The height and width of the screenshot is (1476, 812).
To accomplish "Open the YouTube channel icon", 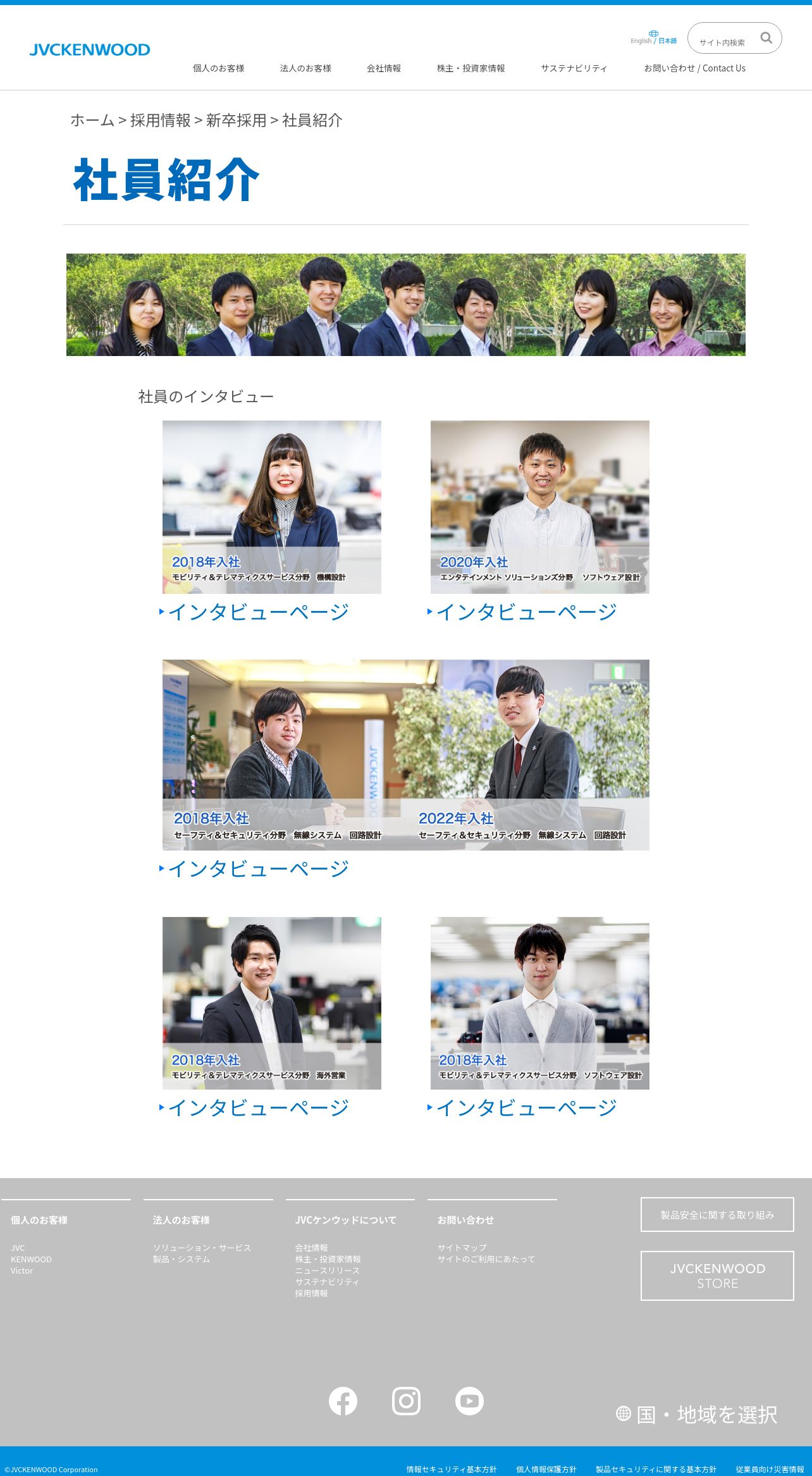I will tap(469, 1401).
